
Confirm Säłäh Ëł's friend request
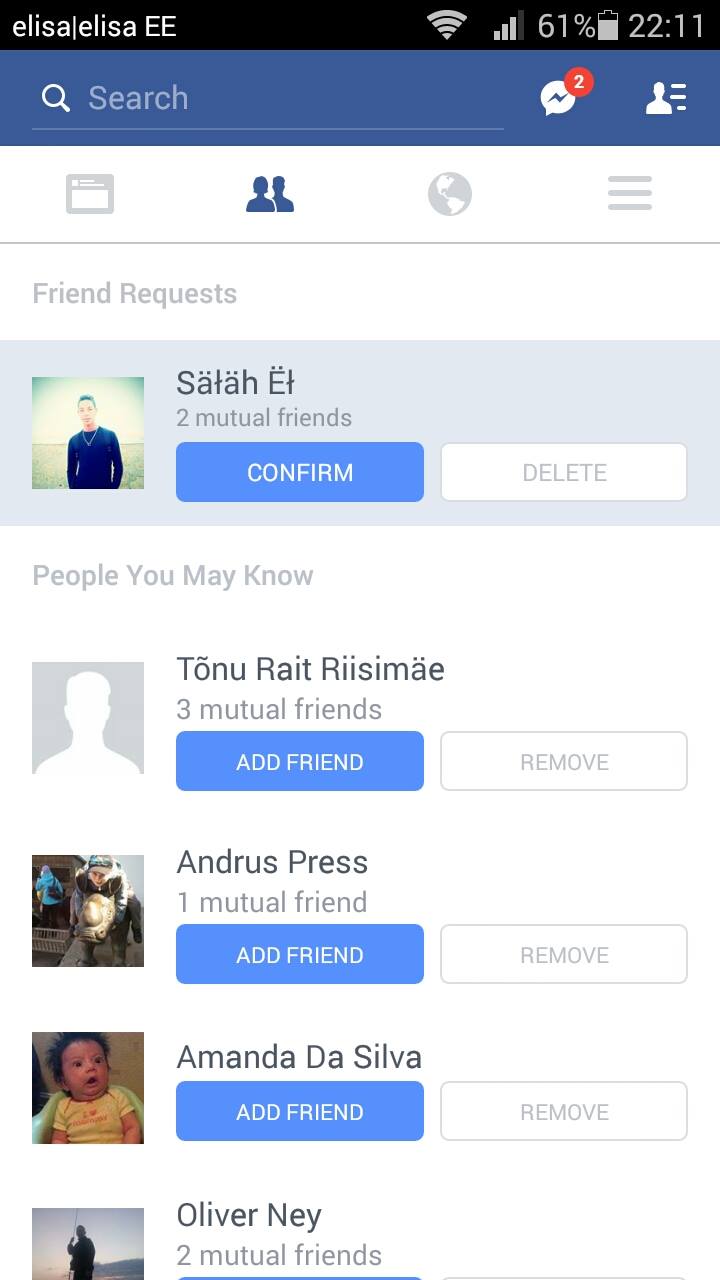tap(300, 472)
